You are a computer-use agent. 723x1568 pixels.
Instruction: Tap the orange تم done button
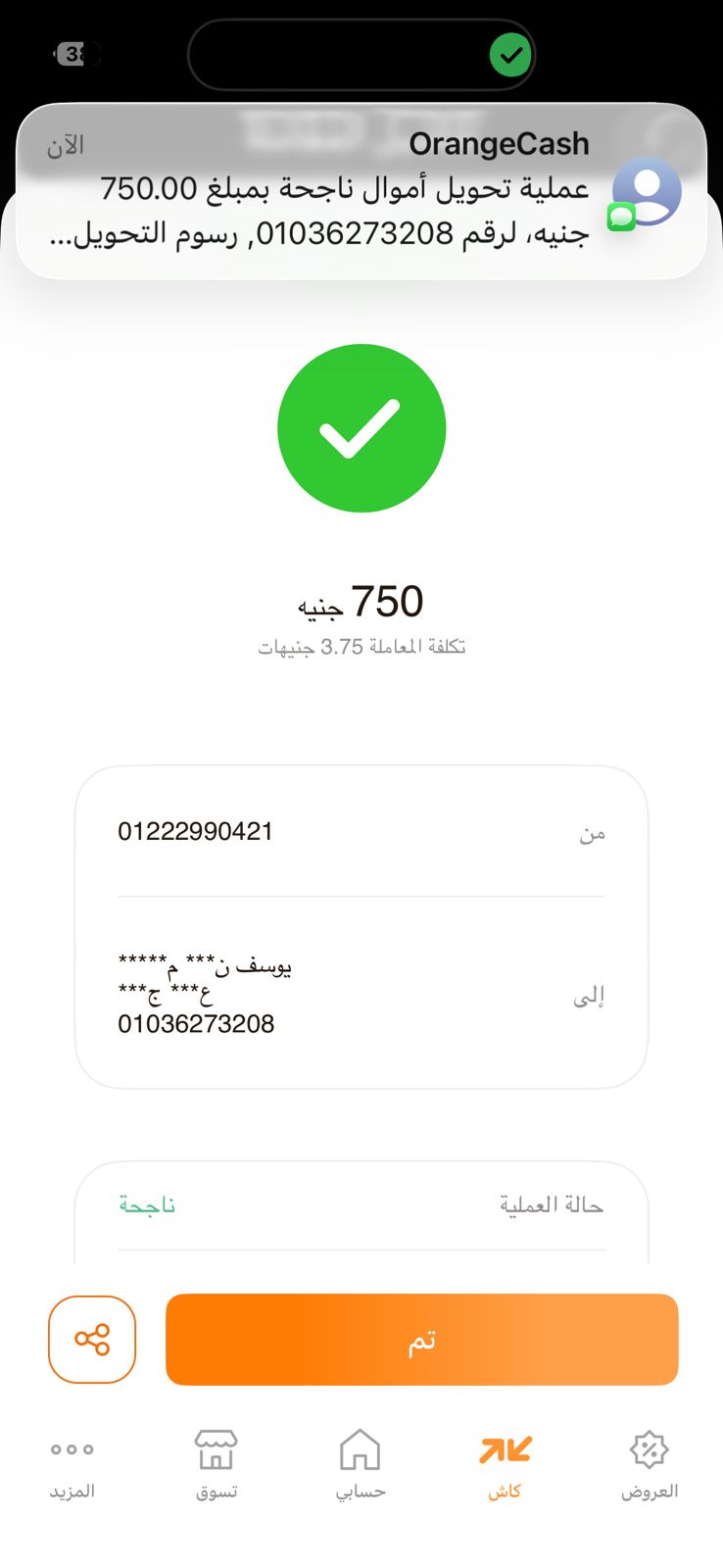421,1340
